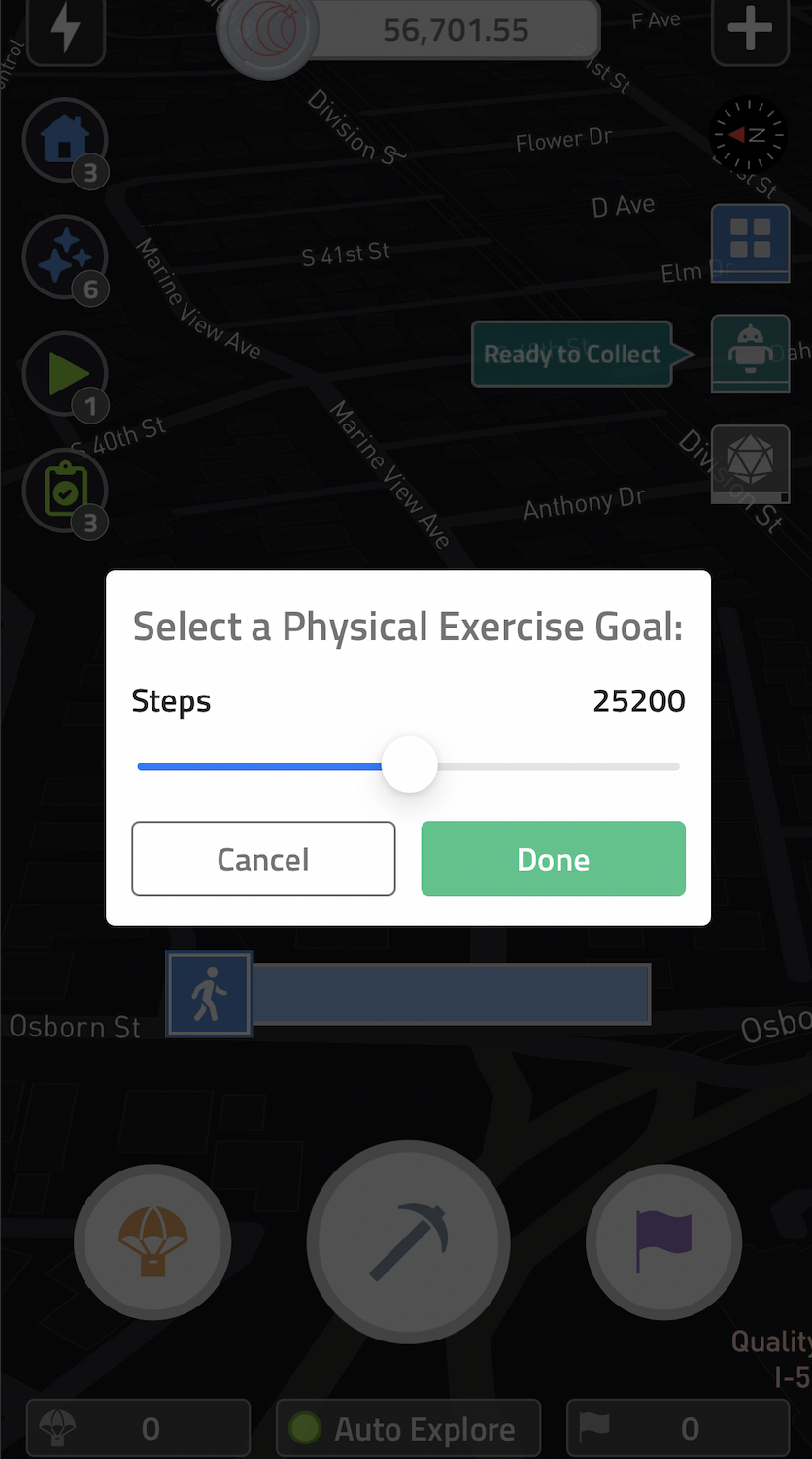Cancel the exercise goal dialog
This screenshot has width=812, height=1459.
click(263, 859)
